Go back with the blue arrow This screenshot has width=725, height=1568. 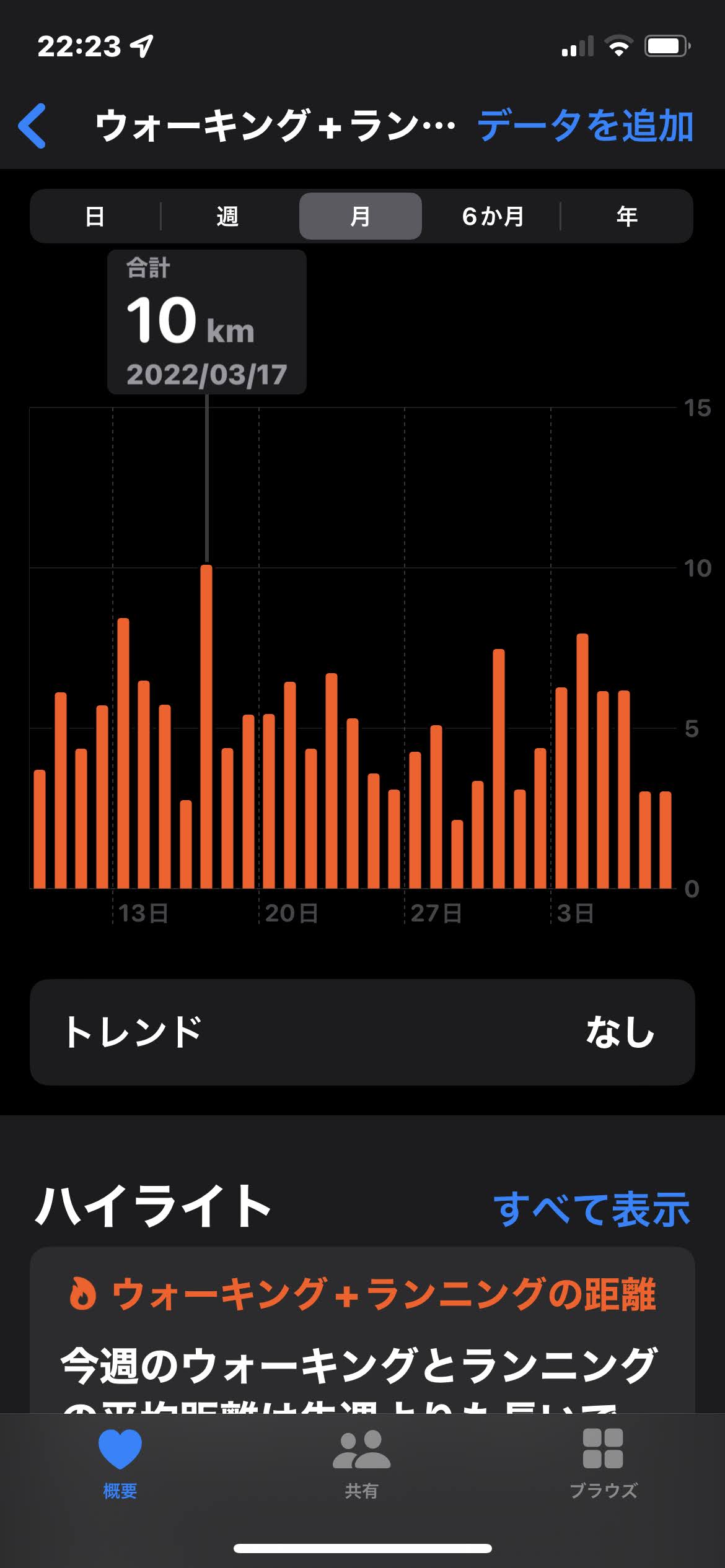[x=32, y=126]
